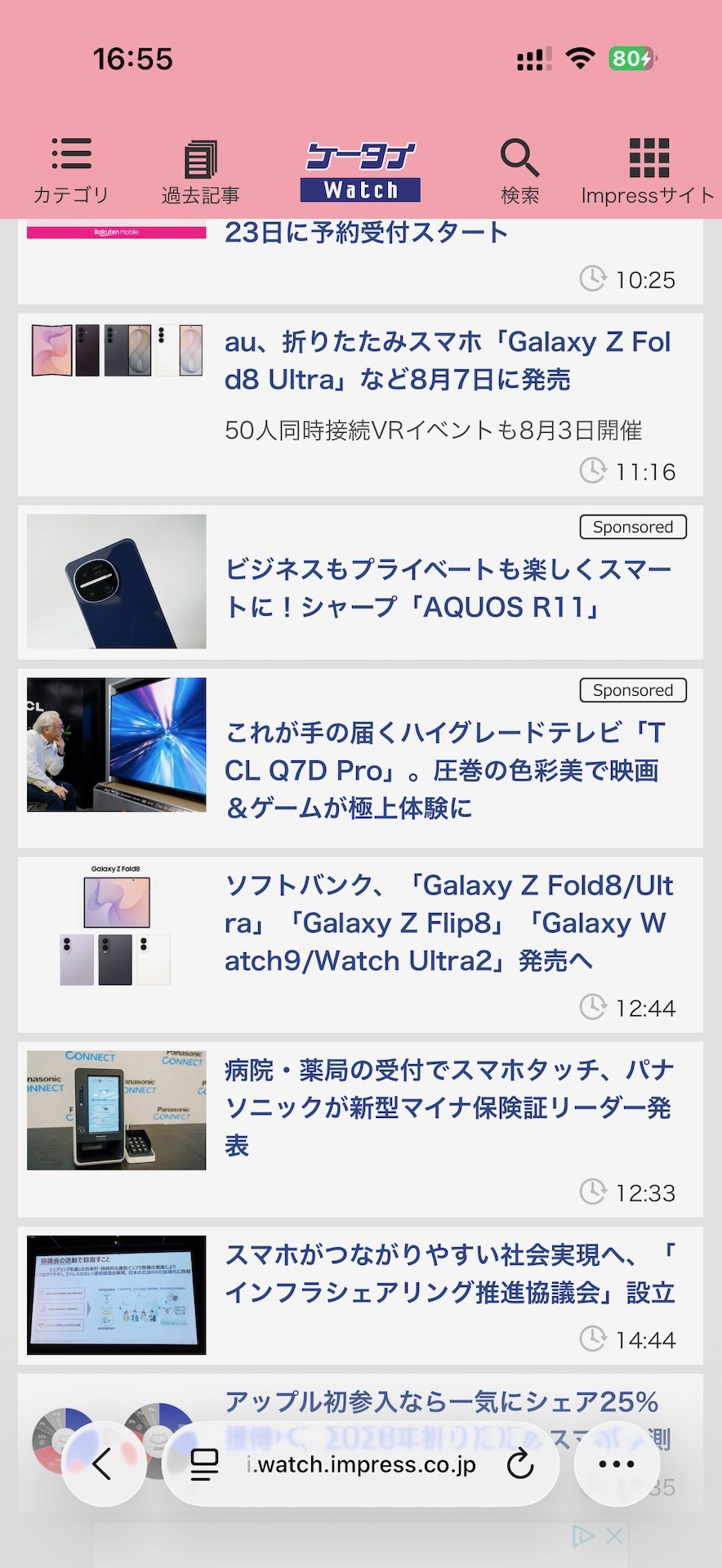The height and width of the screenshot is (1568, 722).
Task: Open the browser page menu icon
Action: point(204,1464)
